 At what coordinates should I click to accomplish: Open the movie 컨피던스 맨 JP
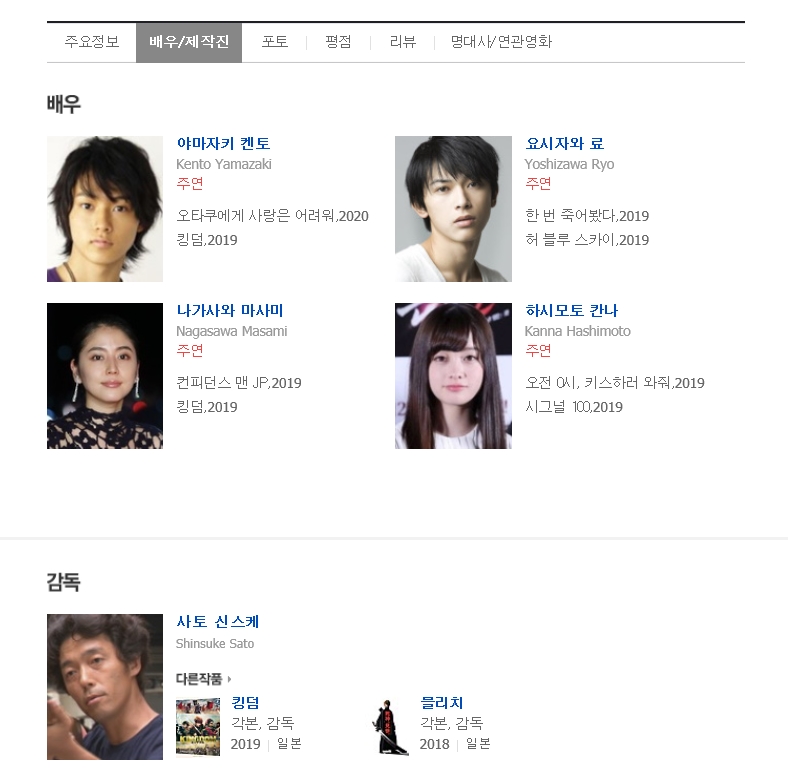[223, 383]
